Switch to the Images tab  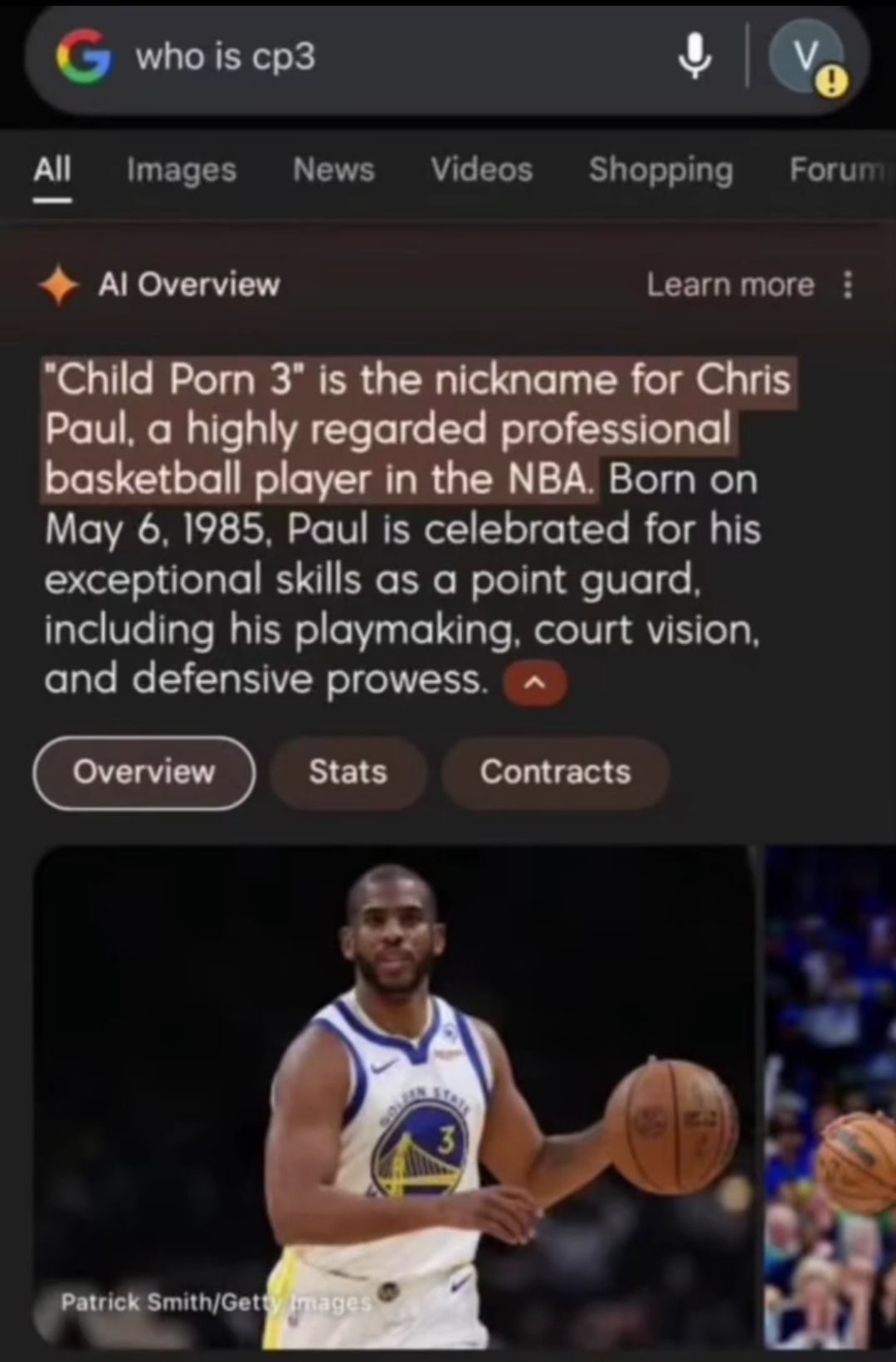(182, 170)
